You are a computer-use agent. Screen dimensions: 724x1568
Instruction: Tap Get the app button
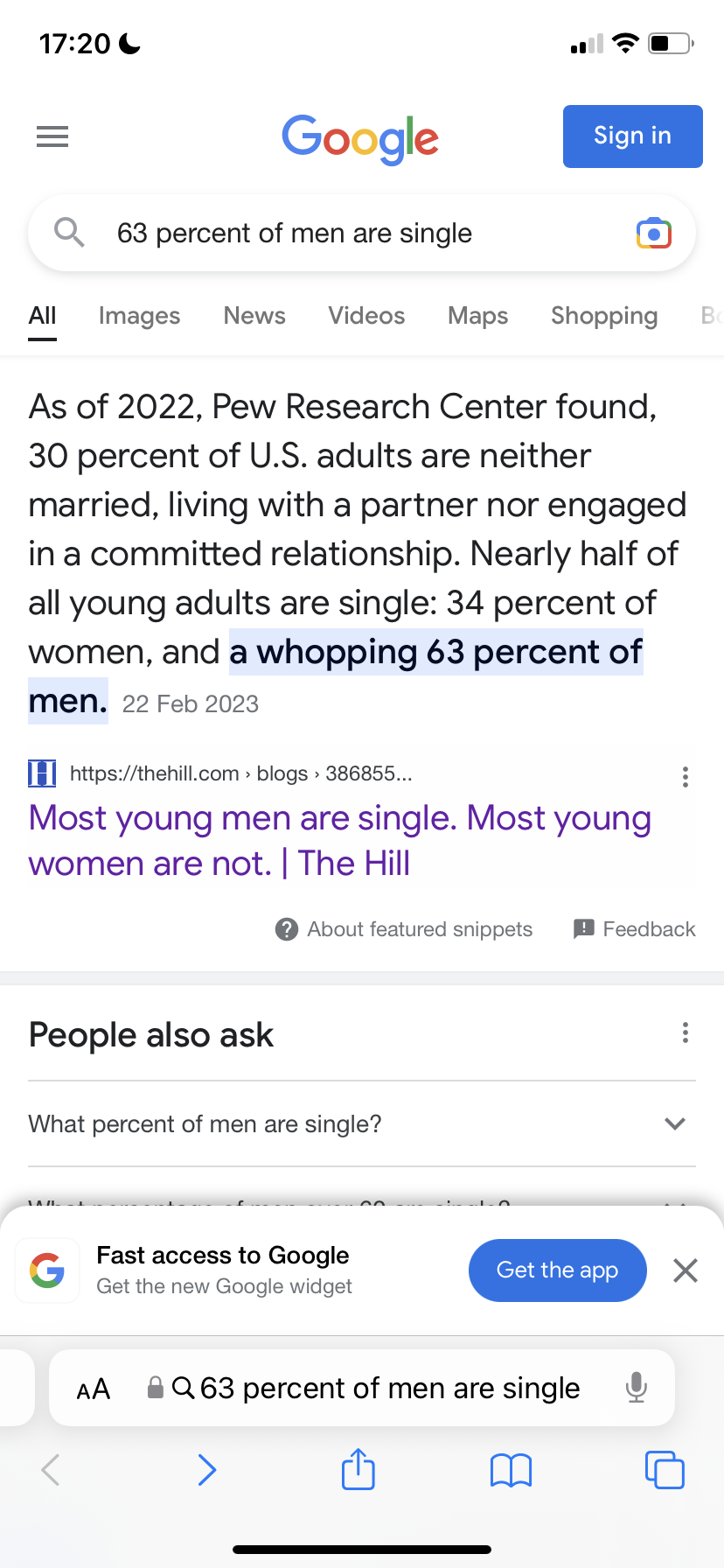pos(558,1270)
